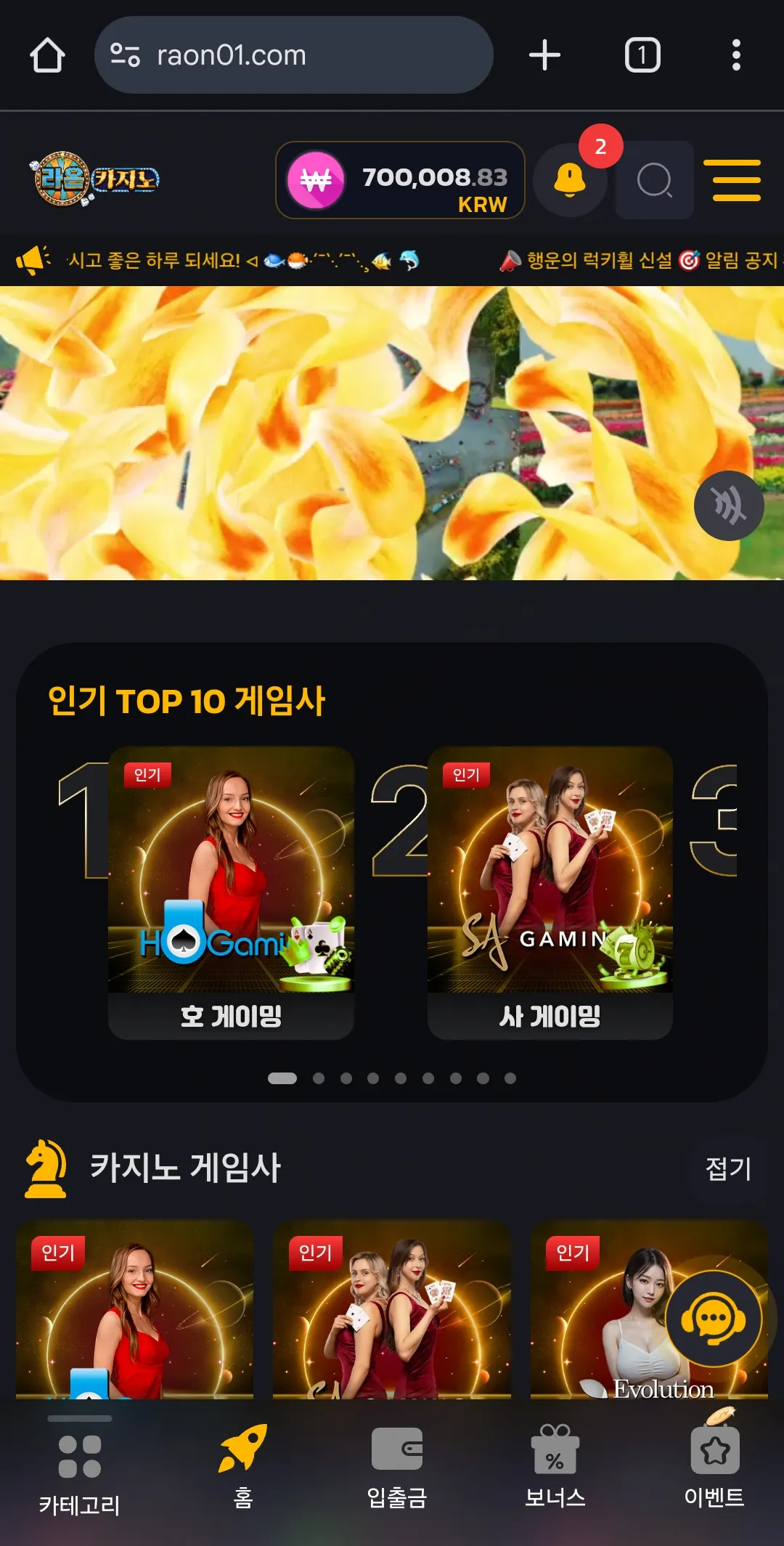The image size is (784, 1546).
Task: Open the live support chat bubble
Action: 714,1319
